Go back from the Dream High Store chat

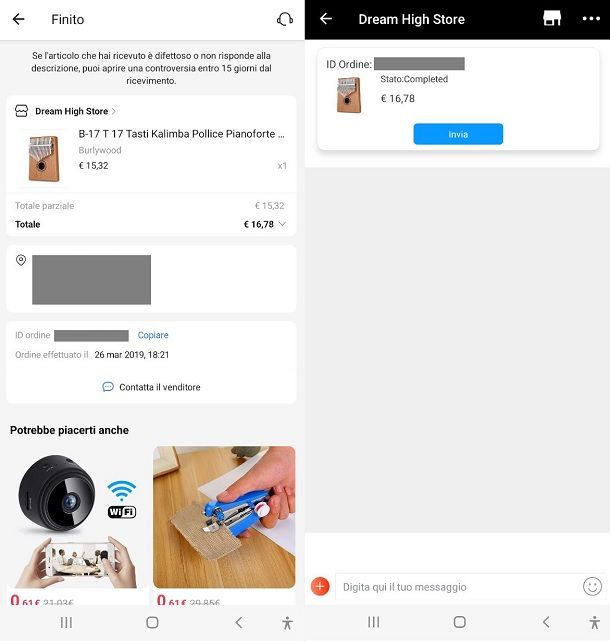(x=326, y=19)
